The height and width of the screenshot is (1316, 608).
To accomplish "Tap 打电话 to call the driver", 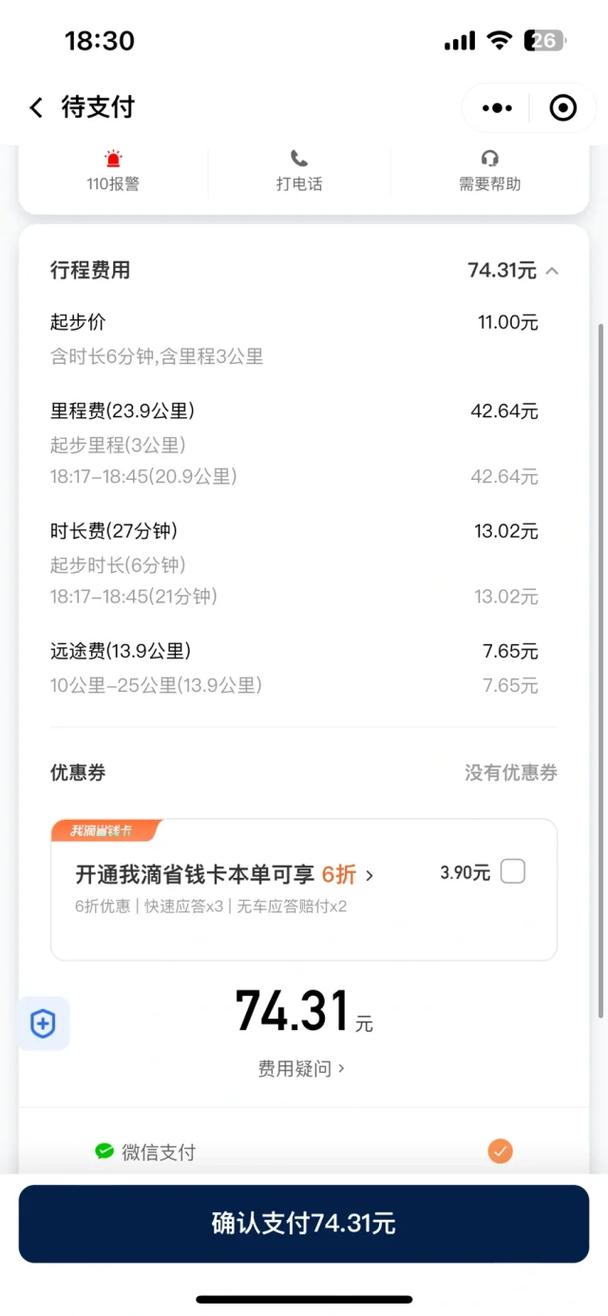I will pos(299,171).
